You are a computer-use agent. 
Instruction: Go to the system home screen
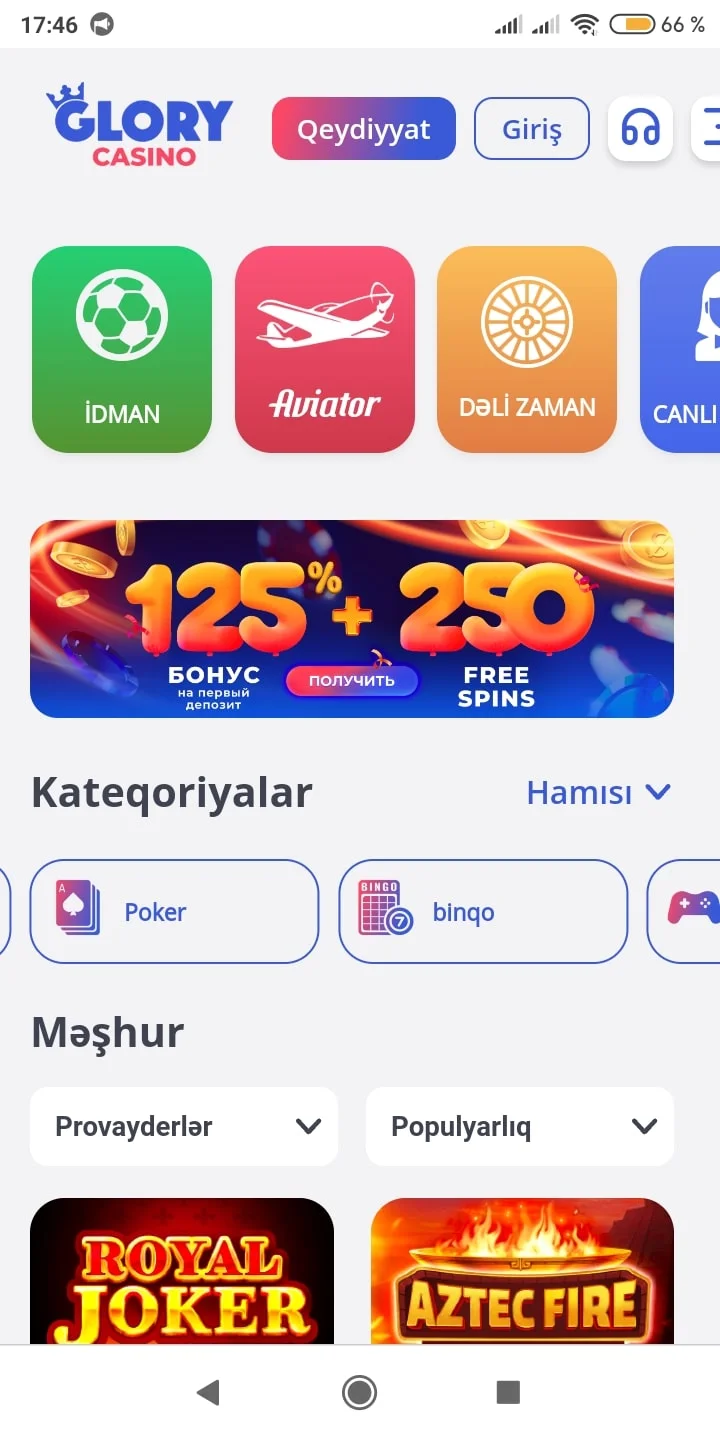coord(359,1392)
